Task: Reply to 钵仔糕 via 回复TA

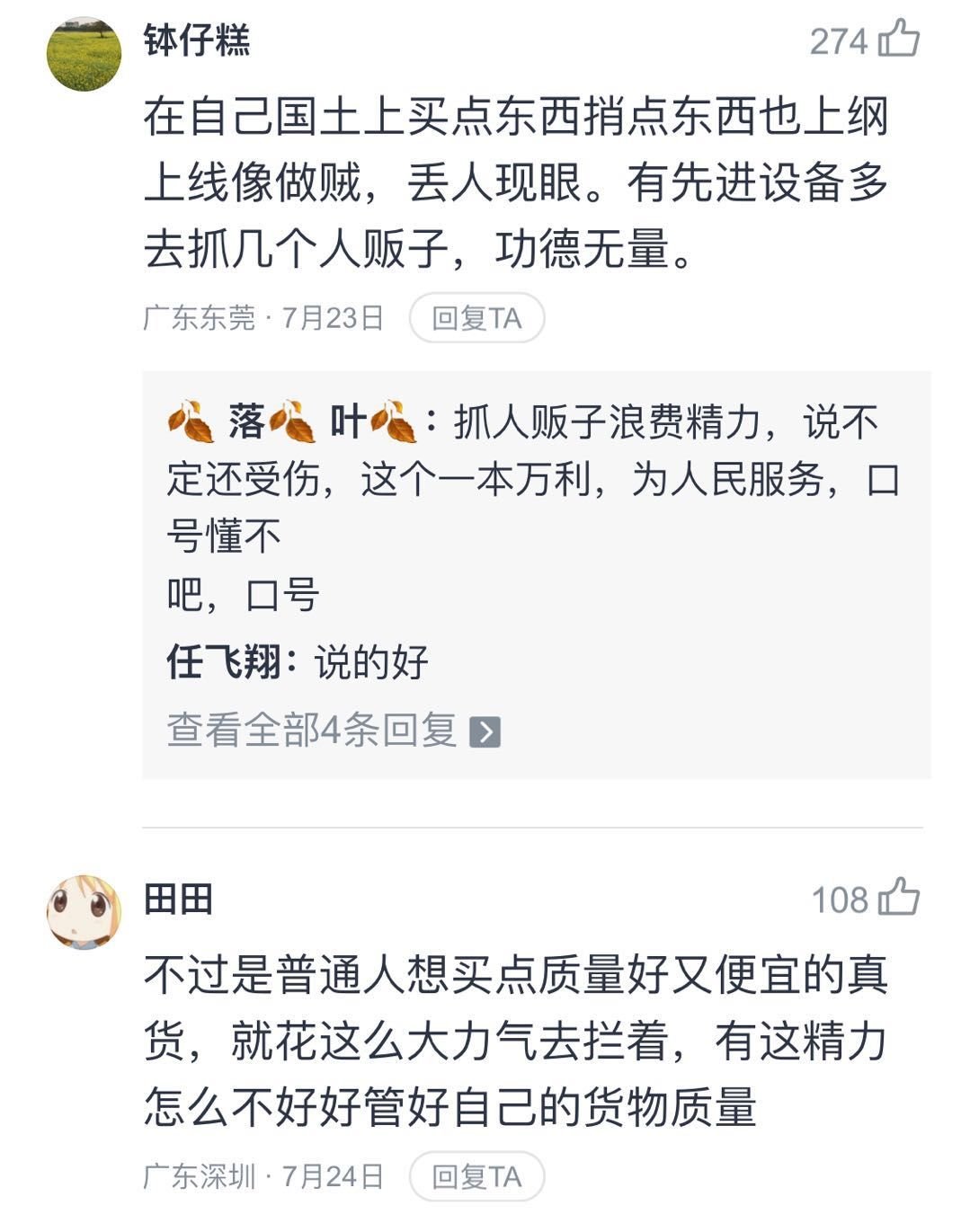Action: (x=476, y=318)
